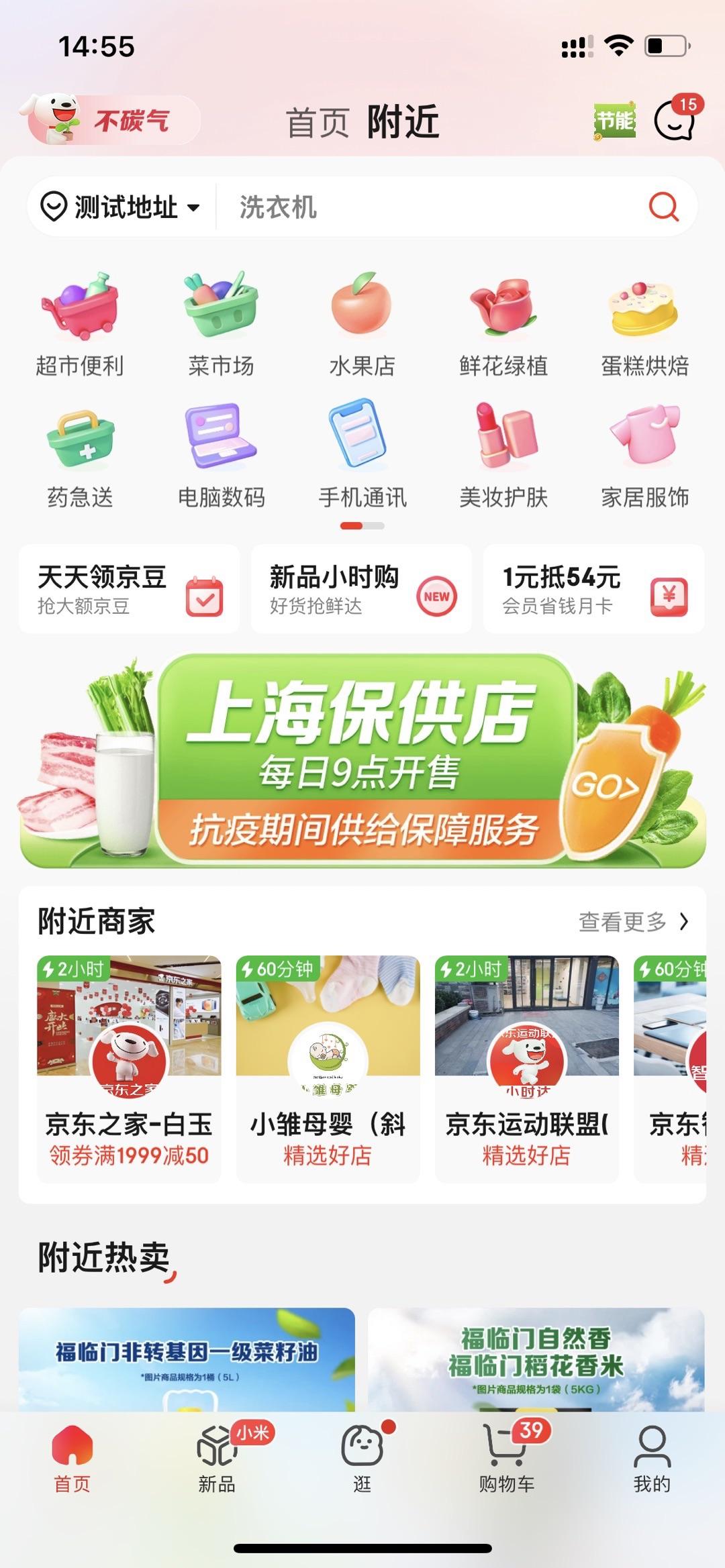
Task: Select the 菜市场 category icon
Action: pos(222,321)
